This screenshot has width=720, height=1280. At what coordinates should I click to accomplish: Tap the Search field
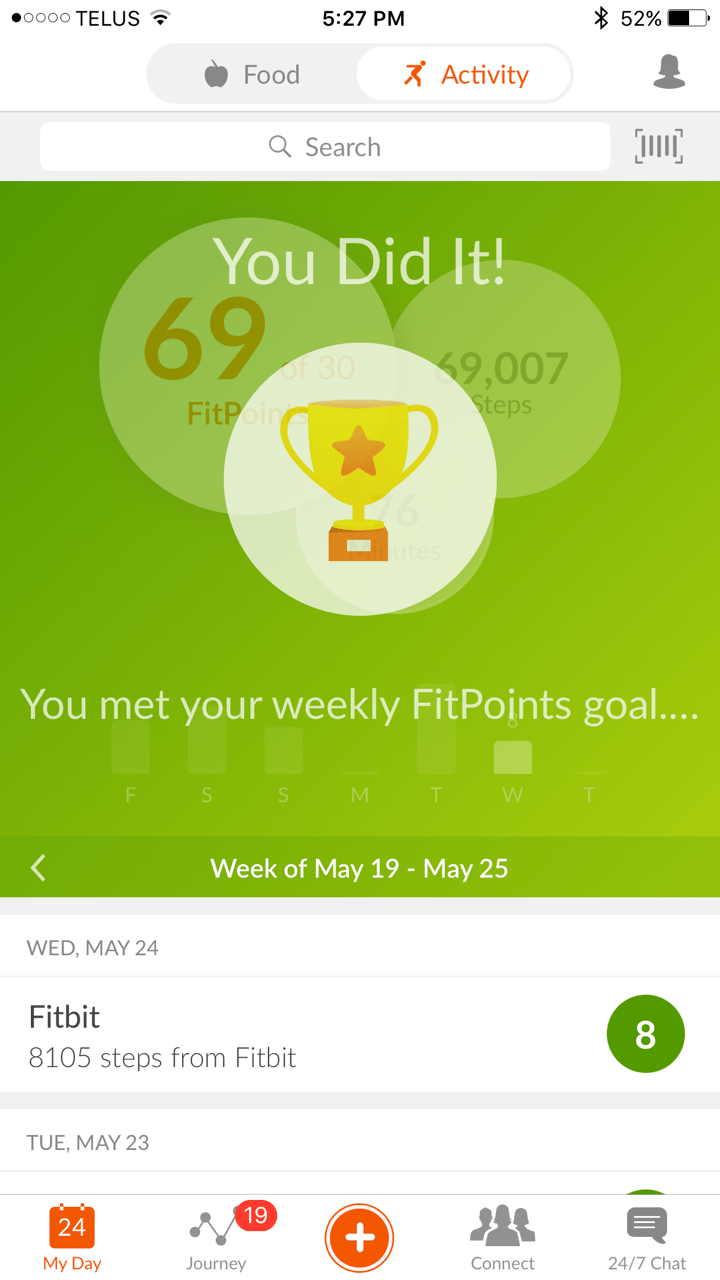325,147
